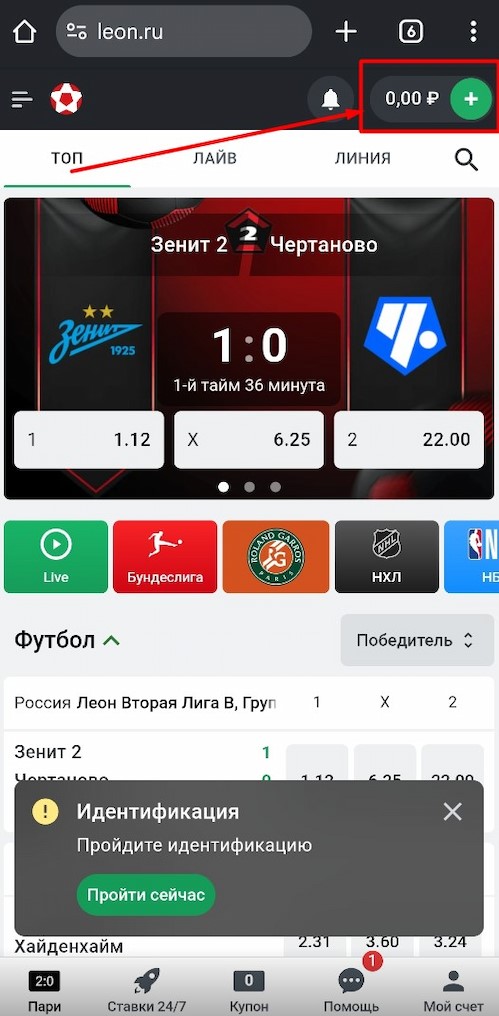
Task: Select draw odds 6.25 in the banner
Action: [x=249, y=440]
